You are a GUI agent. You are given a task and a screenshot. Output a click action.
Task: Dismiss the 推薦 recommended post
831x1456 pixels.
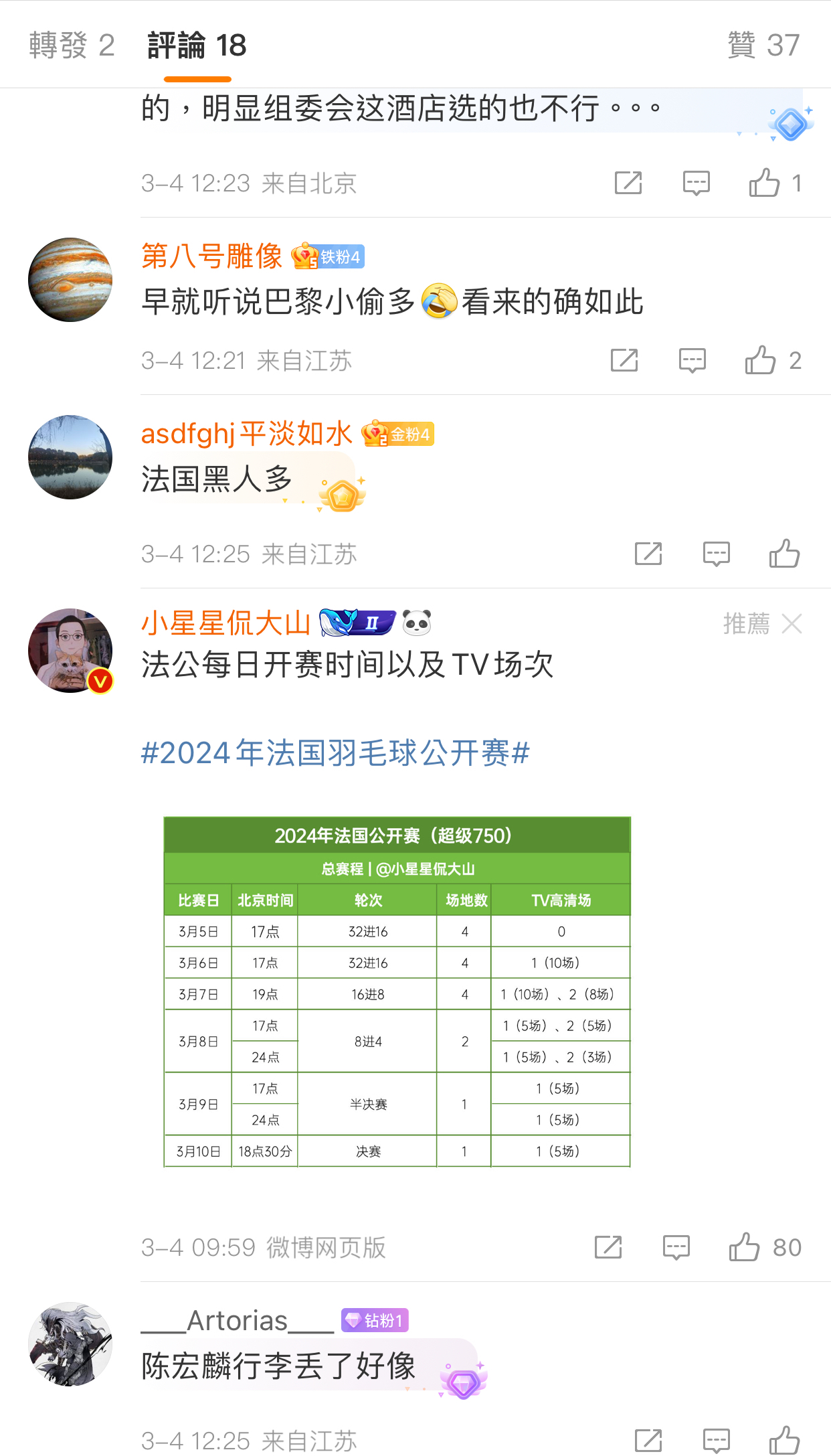point(792,624)
